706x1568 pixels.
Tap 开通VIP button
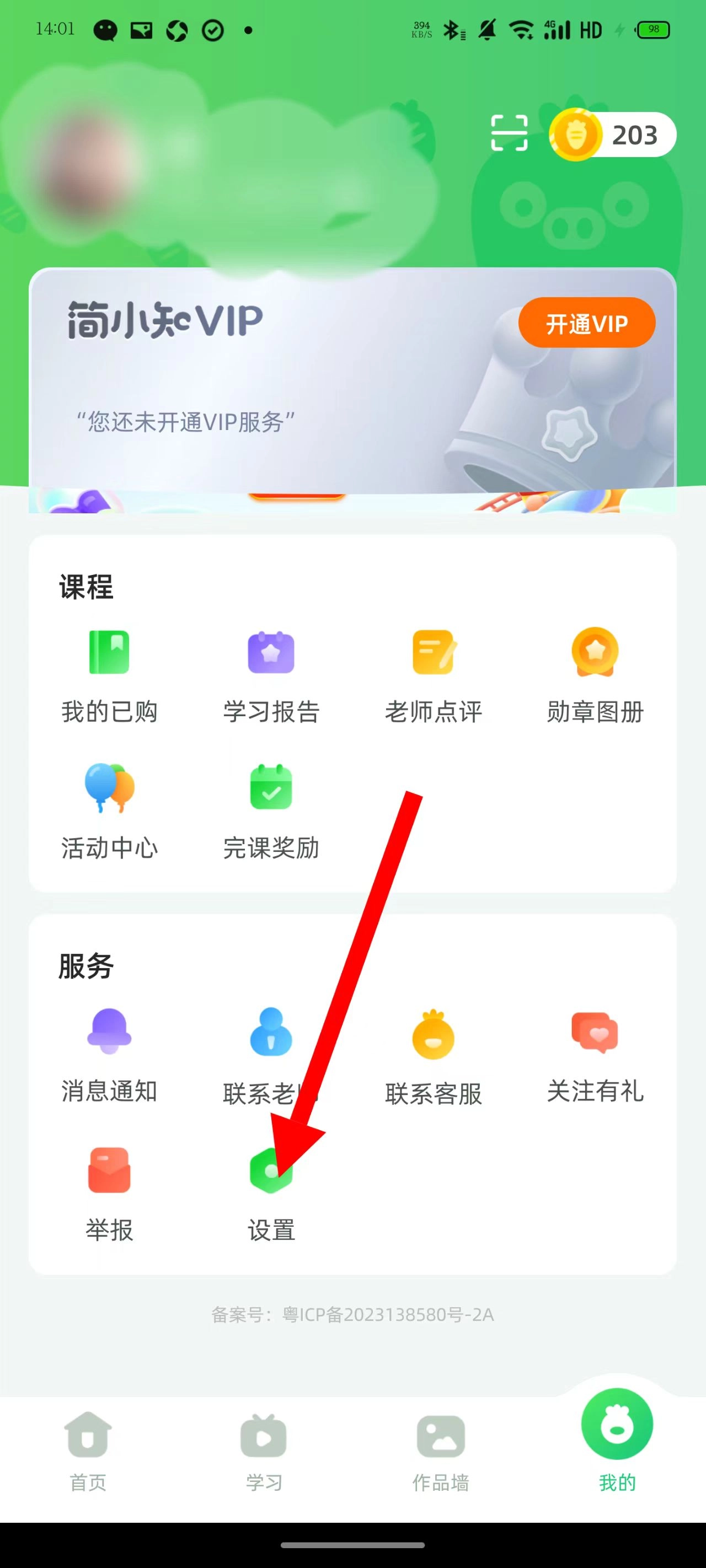(586, 323)
